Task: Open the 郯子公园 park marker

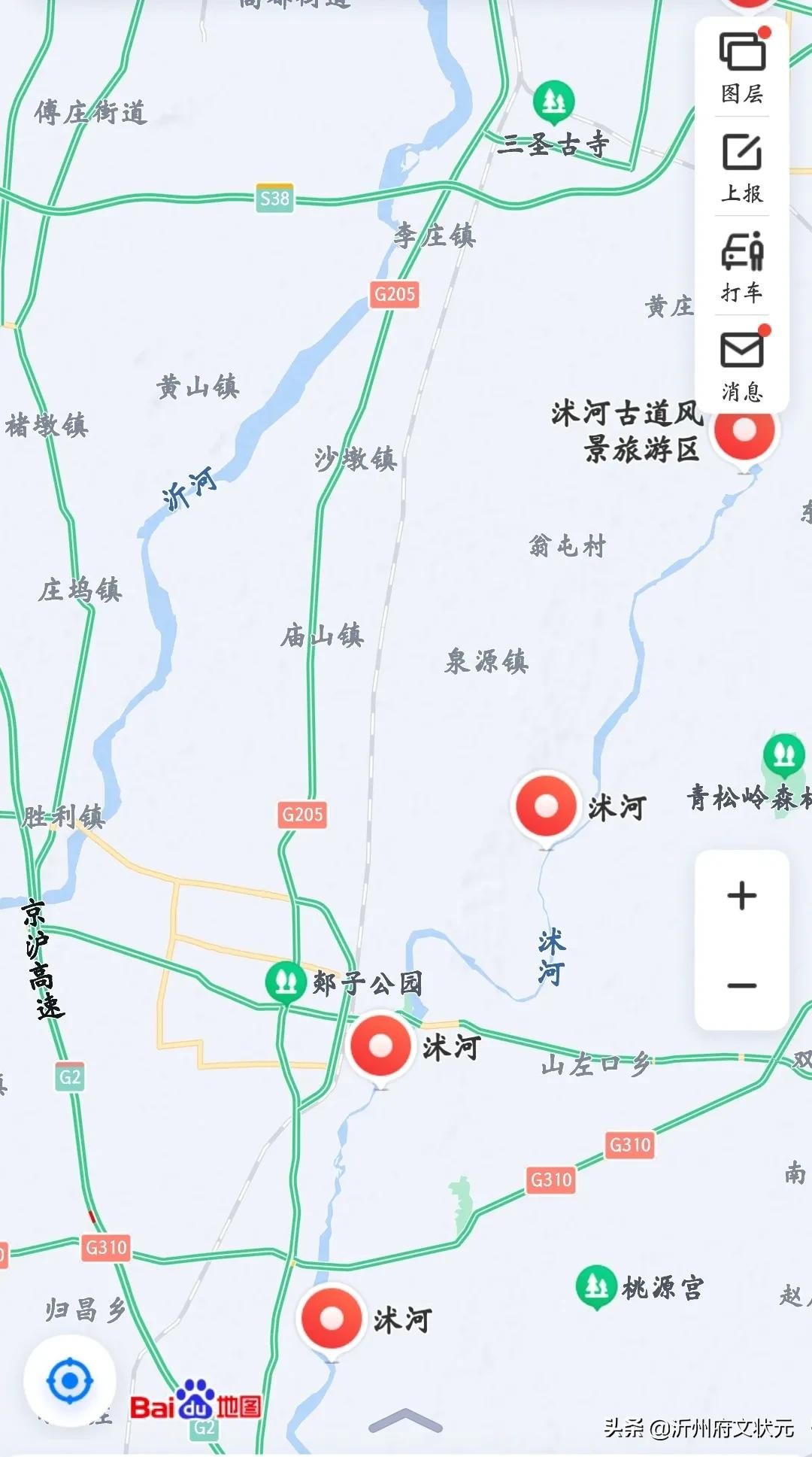Action: click(x=285, y=981)
